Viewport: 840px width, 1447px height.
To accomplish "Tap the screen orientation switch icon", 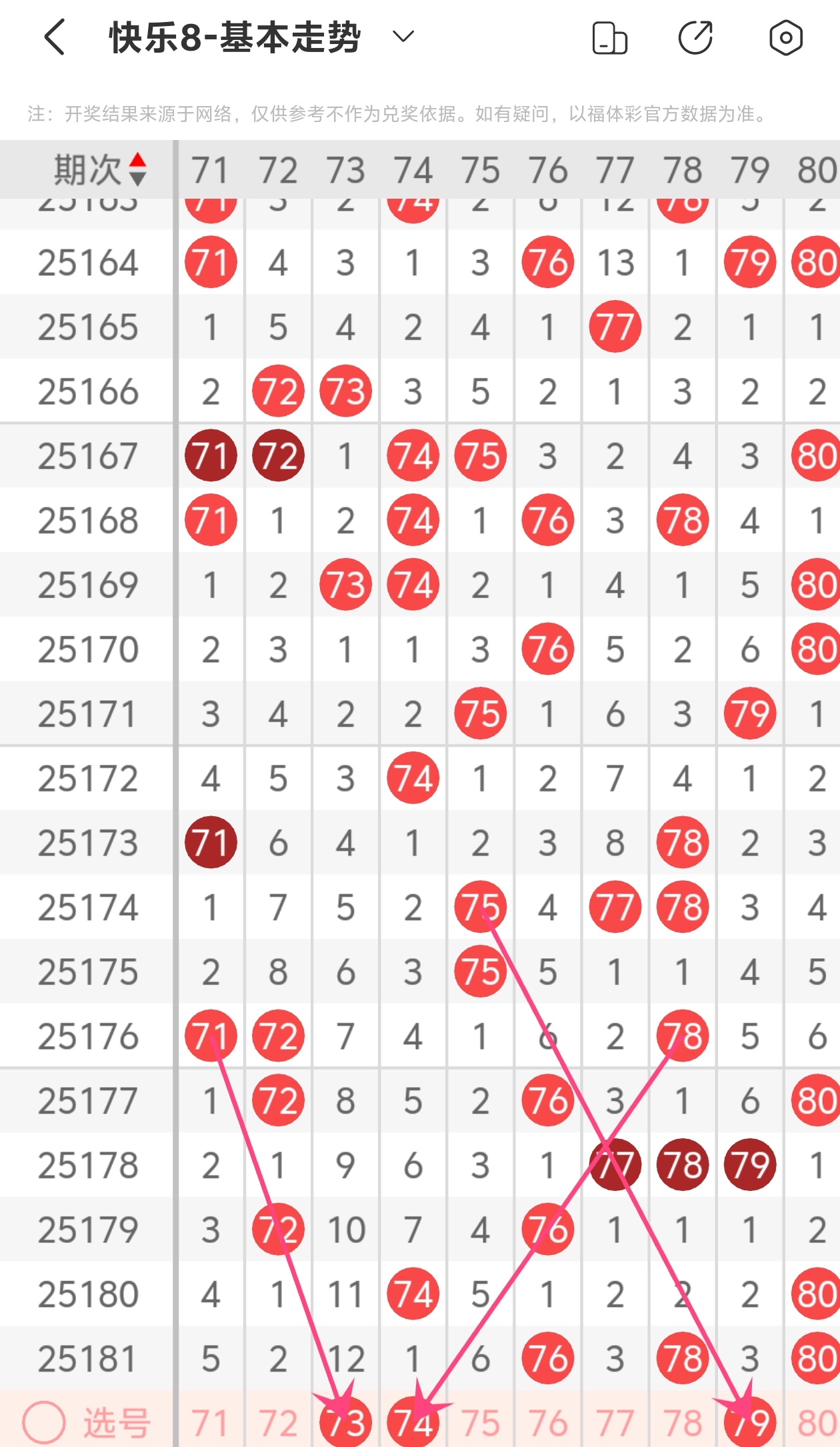I will [x=609, y=37].
